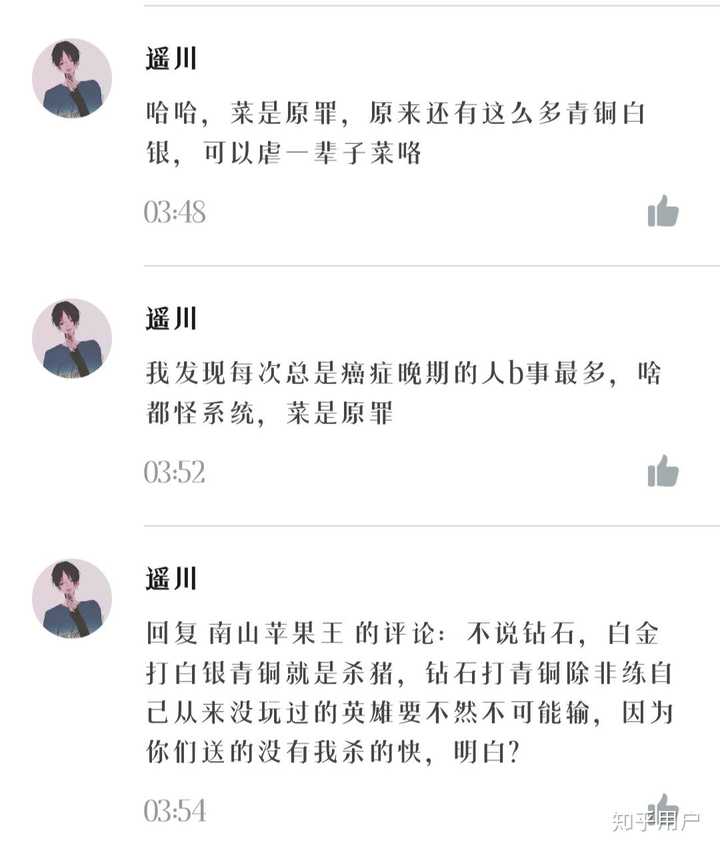Open 遥川's avatar beside the 03:48 comment

[71, 78]
